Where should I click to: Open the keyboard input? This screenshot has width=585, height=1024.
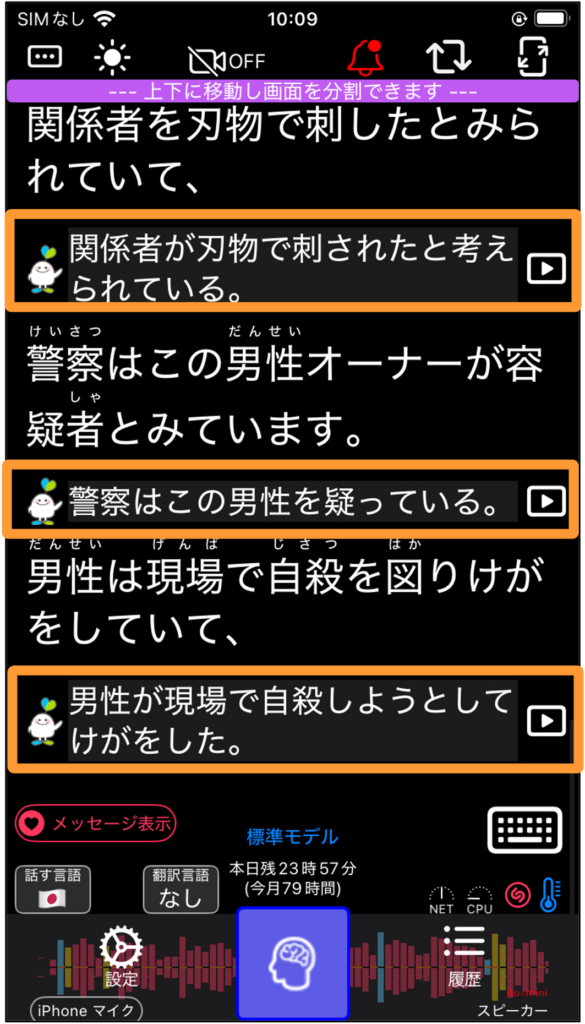point(525,830)
